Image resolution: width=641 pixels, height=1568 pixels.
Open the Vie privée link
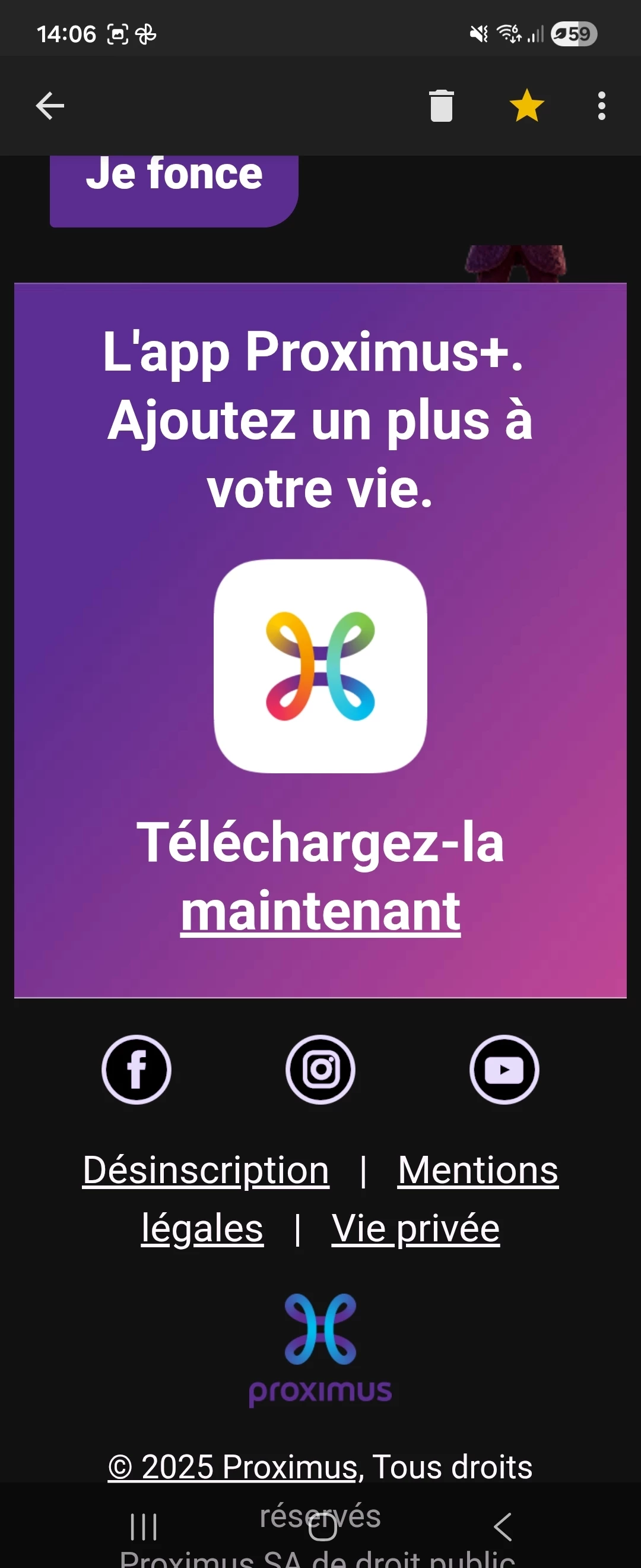click(415, 1228)
